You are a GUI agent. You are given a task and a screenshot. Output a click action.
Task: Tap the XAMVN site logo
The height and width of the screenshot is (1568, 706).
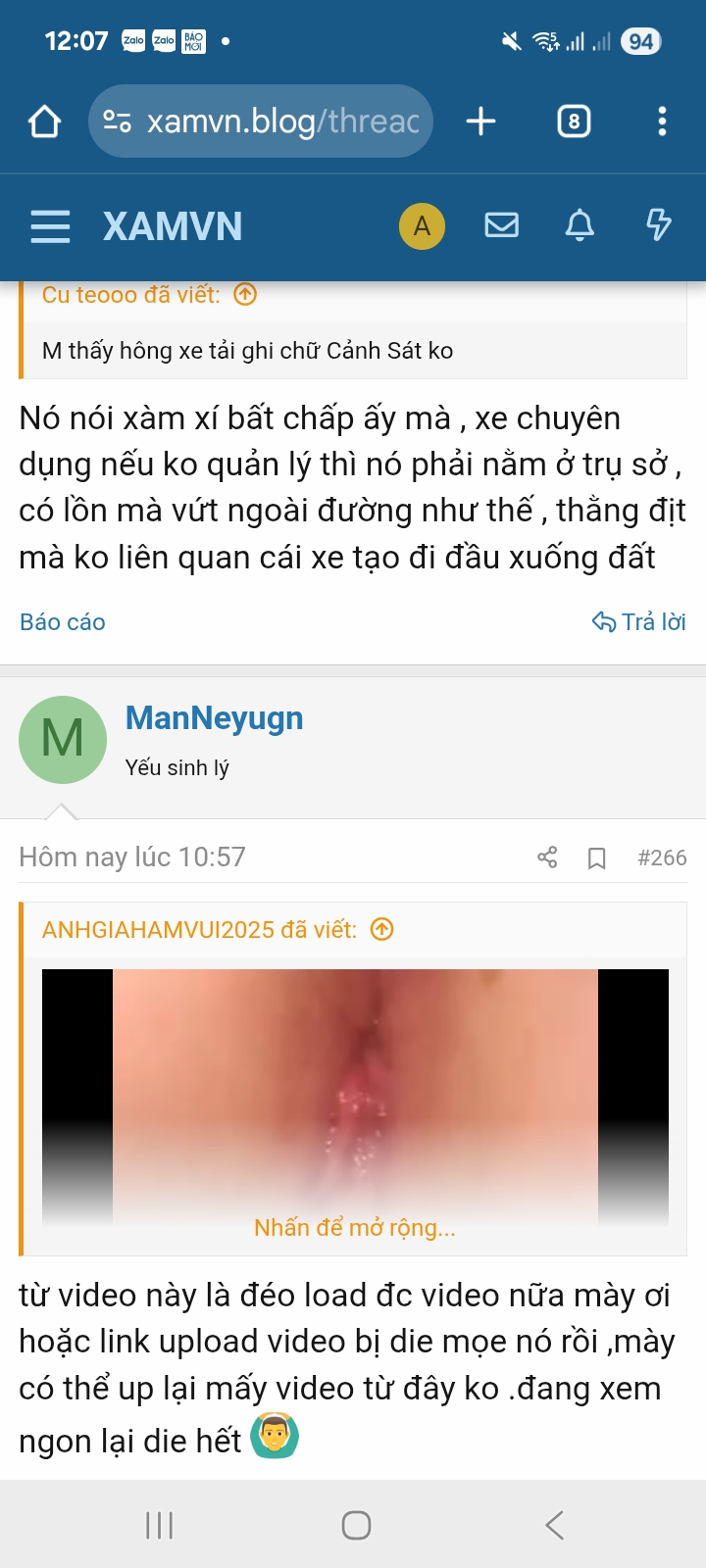(173, 226)
